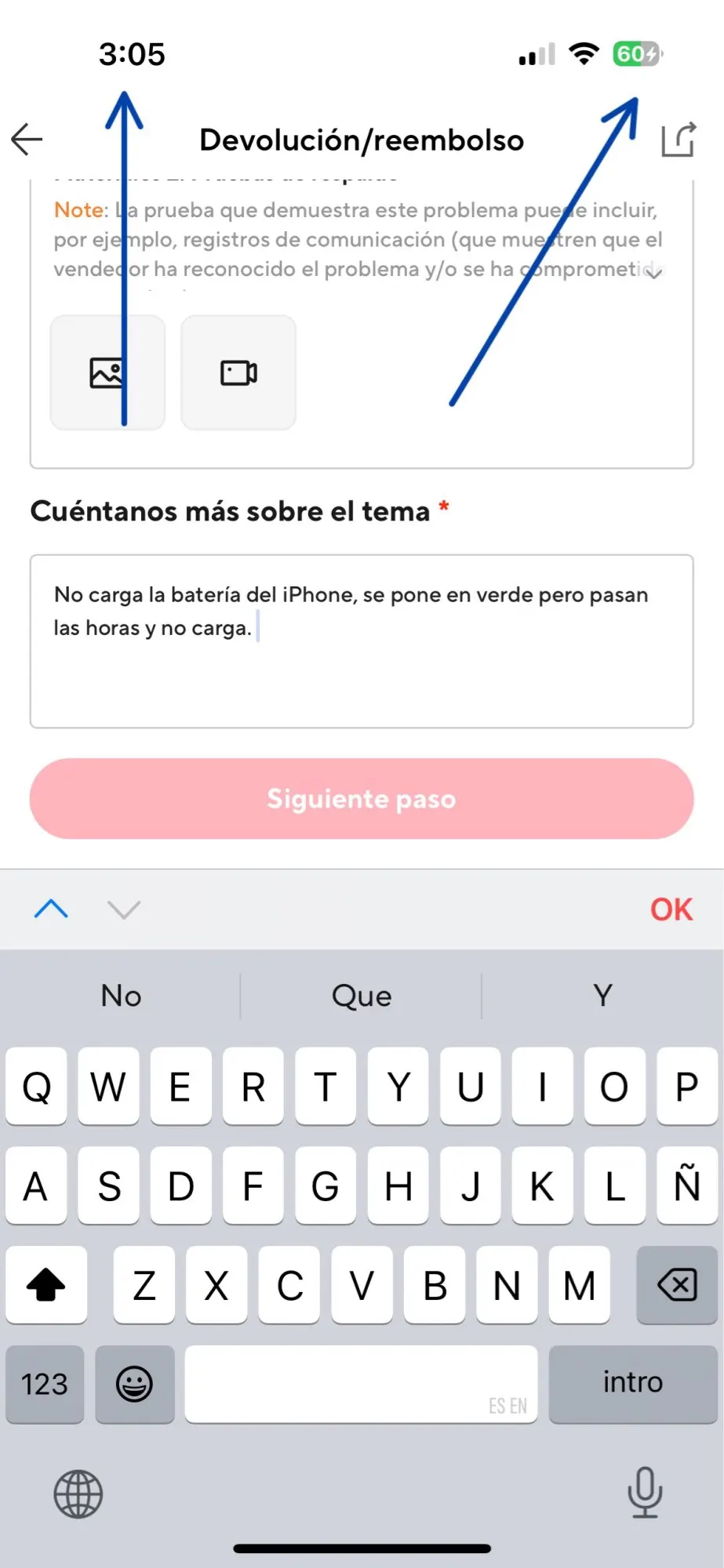The height and width of the screenshot is (1568, 724).
Task: Change keyboard language with the globe
Action: (x=78, y=1494)
